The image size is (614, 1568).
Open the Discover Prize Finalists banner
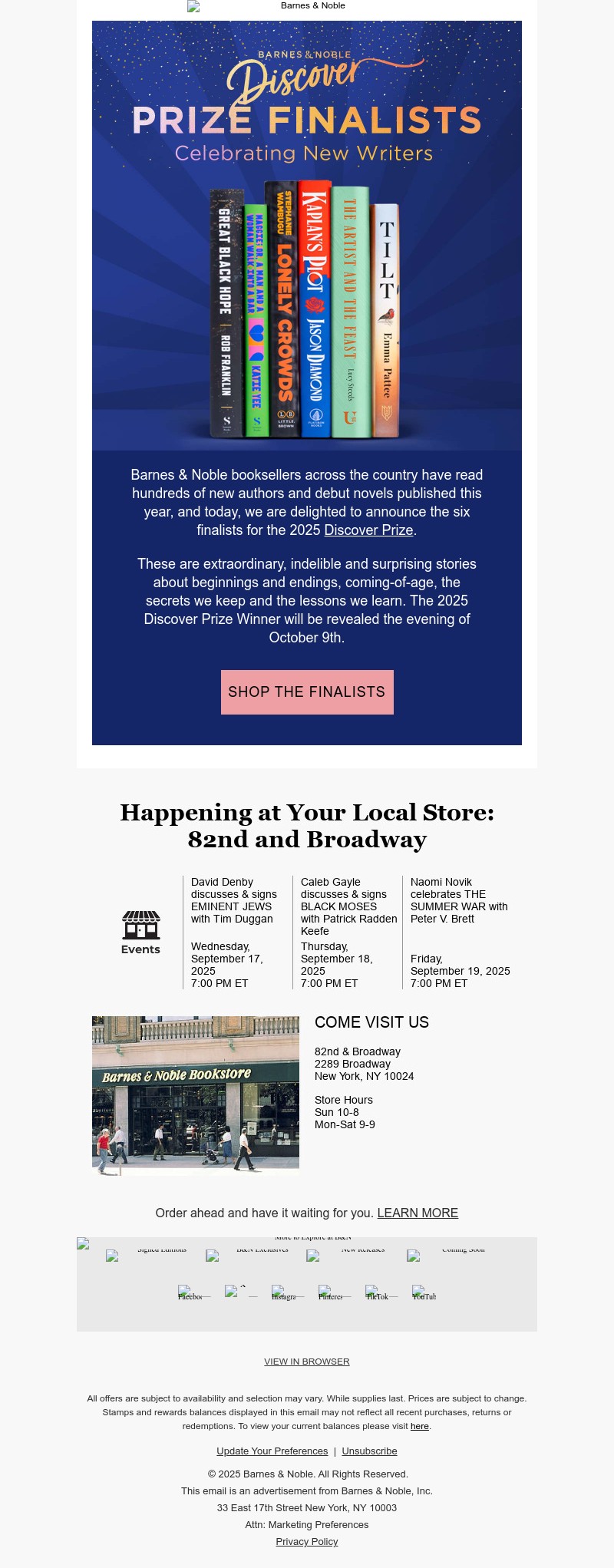pos(307,235)
